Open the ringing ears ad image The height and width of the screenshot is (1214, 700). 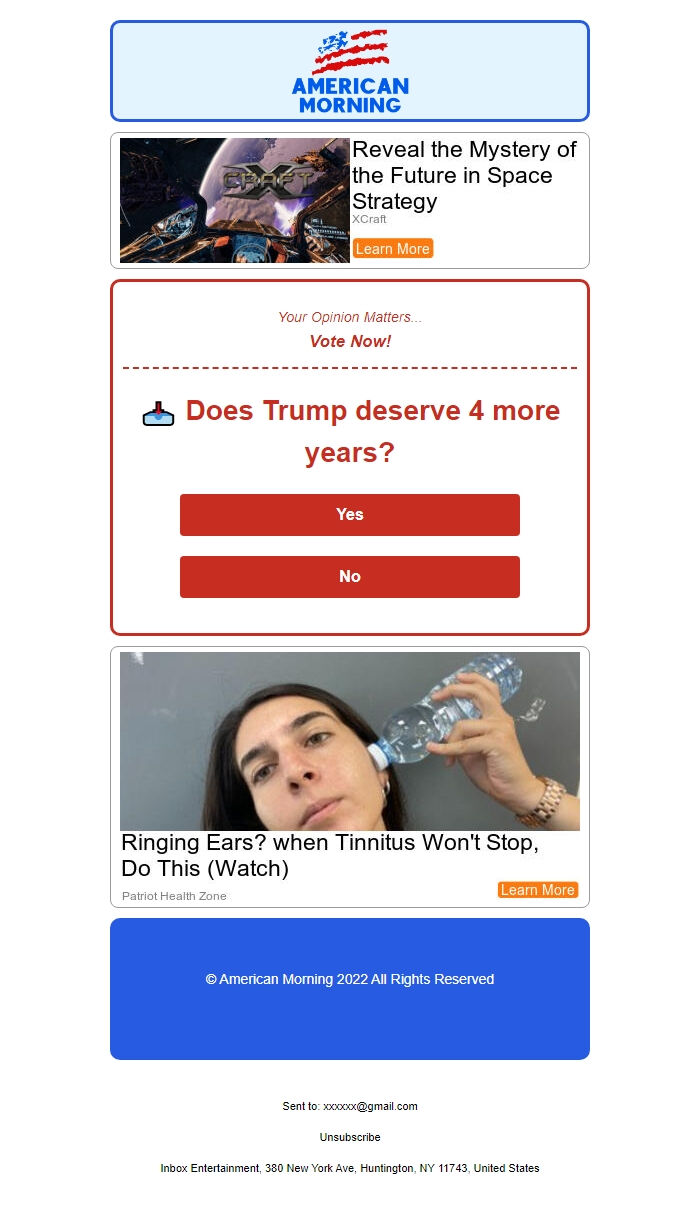coord(349,741)
